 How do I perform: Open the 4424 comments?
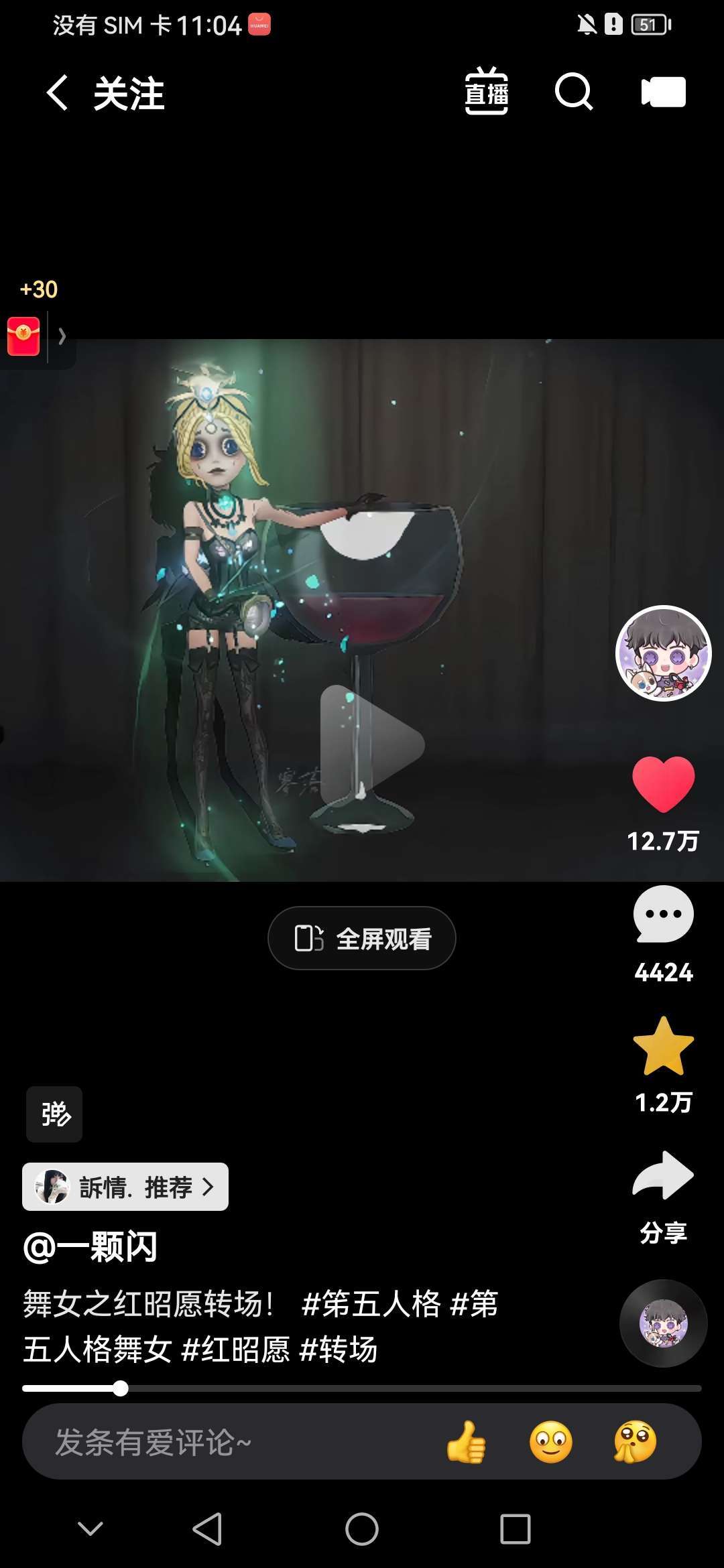coord(663,915)
